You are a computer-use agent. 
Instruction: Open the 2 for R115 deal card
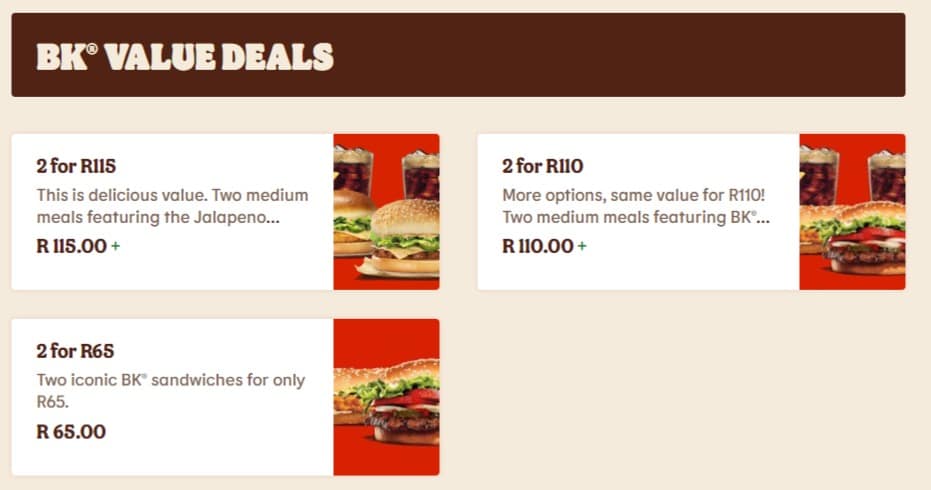point(225,212)
